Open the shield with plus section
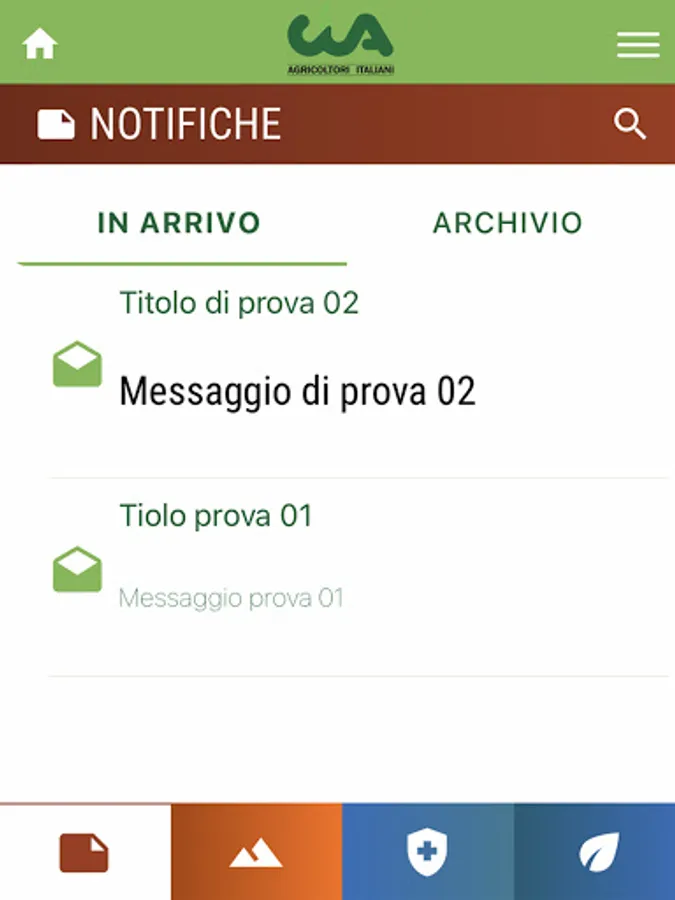675x900 pixels. point(427,852)
